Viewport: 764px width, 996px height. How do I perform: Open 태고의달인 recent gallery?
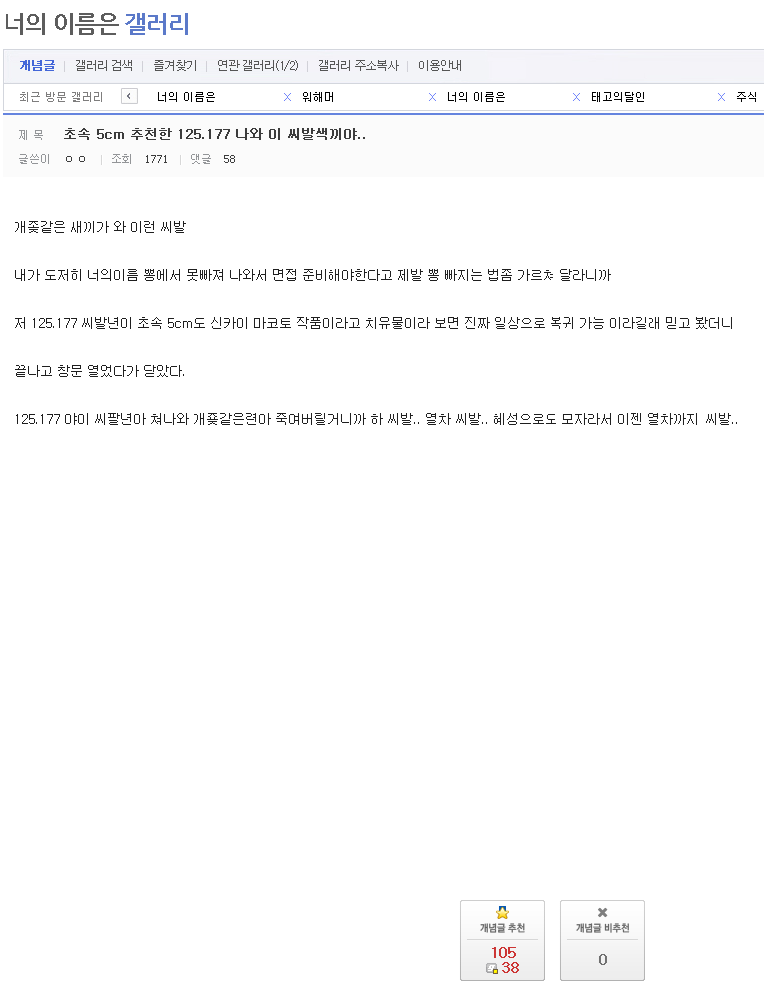click(617, 97)
